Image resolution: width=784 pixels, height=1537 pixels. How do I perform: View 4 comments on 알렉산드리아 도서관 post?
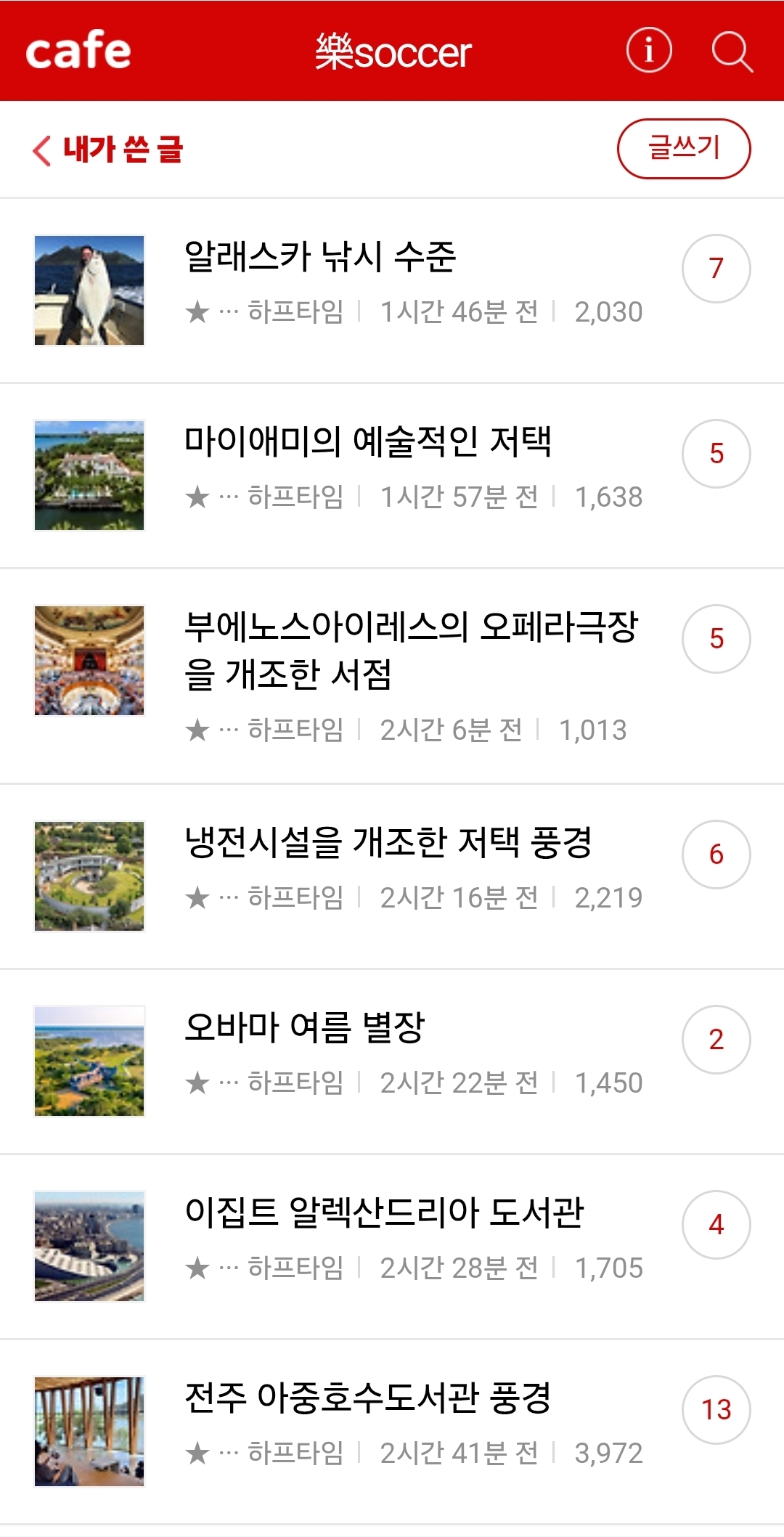tap(716, 1225)
